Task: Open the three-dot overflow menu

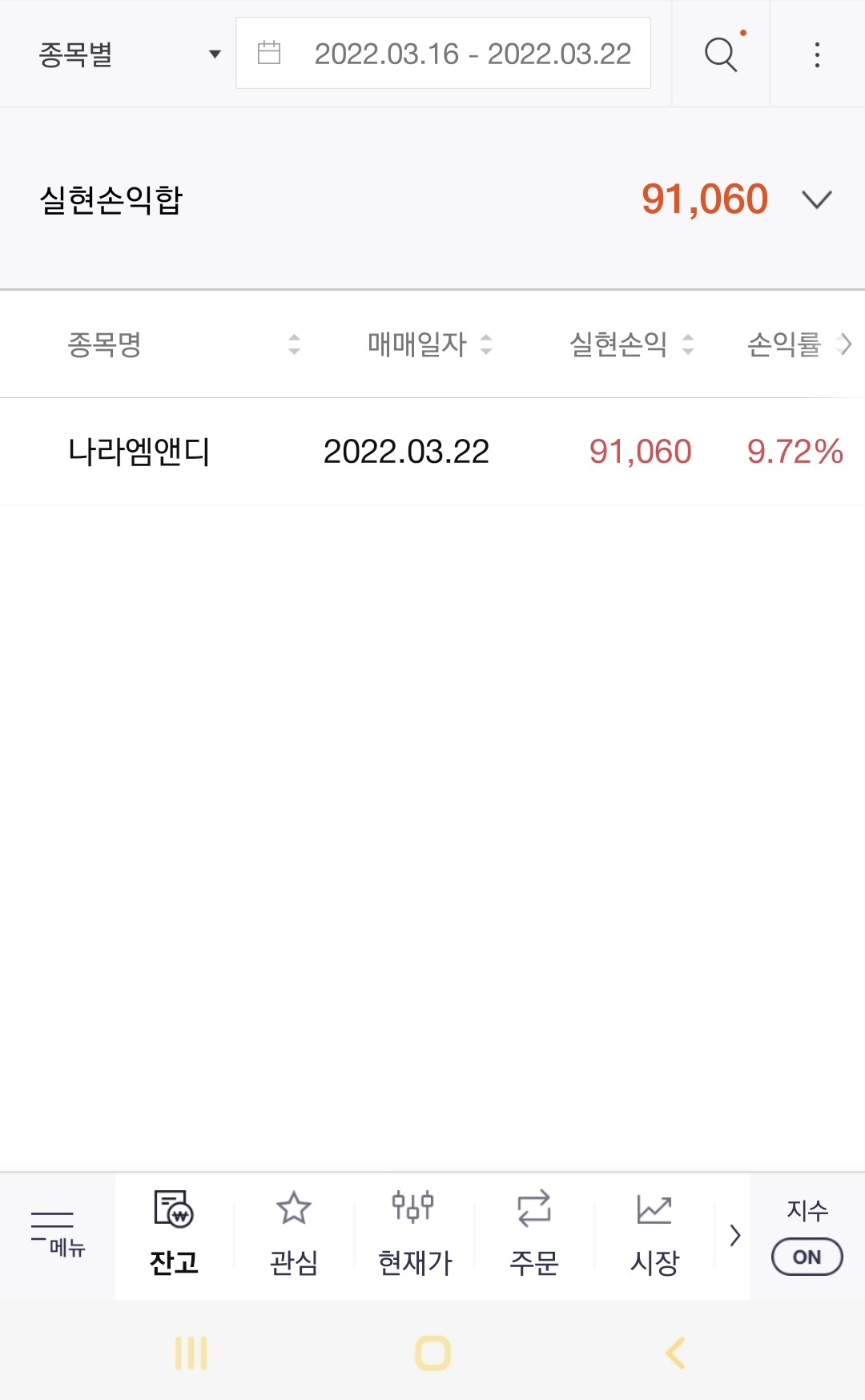Action: tap(817, 54)
